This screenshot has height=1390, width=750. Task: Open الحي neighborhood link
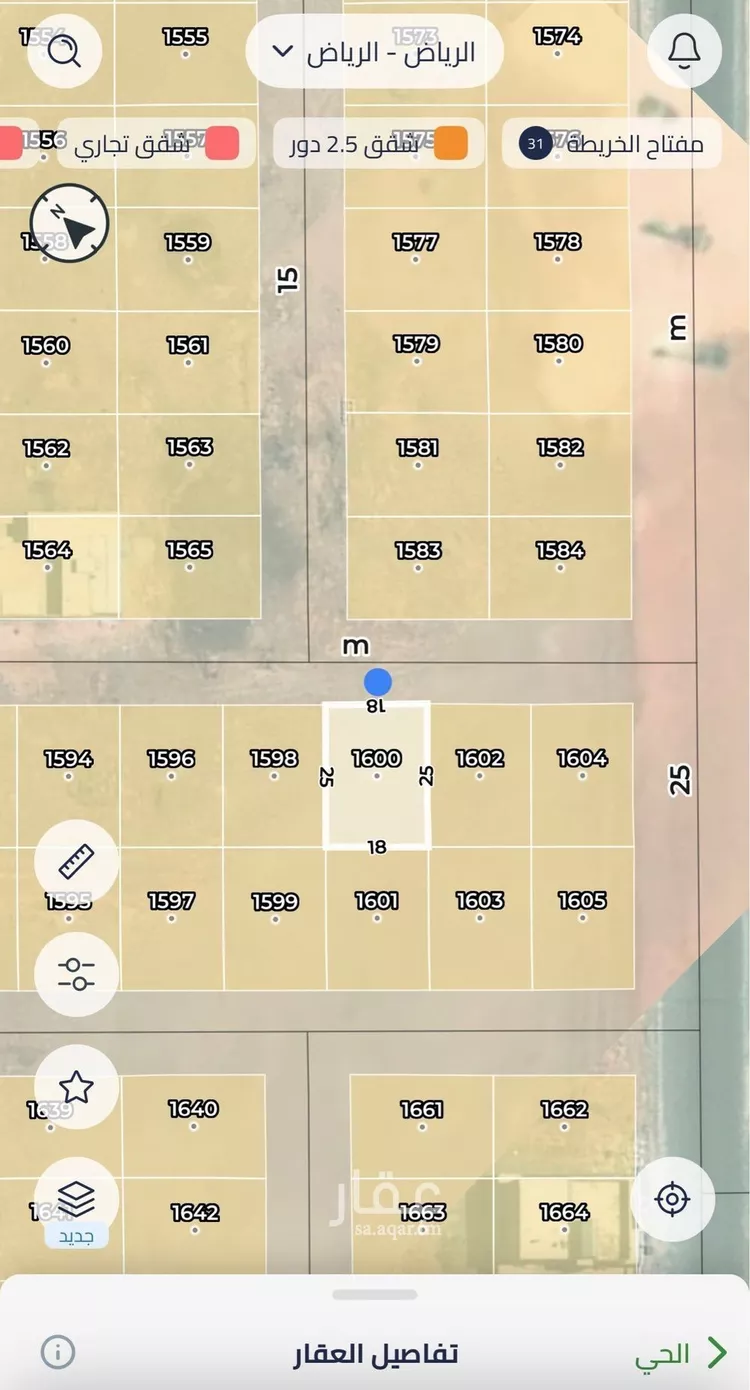680,1354
